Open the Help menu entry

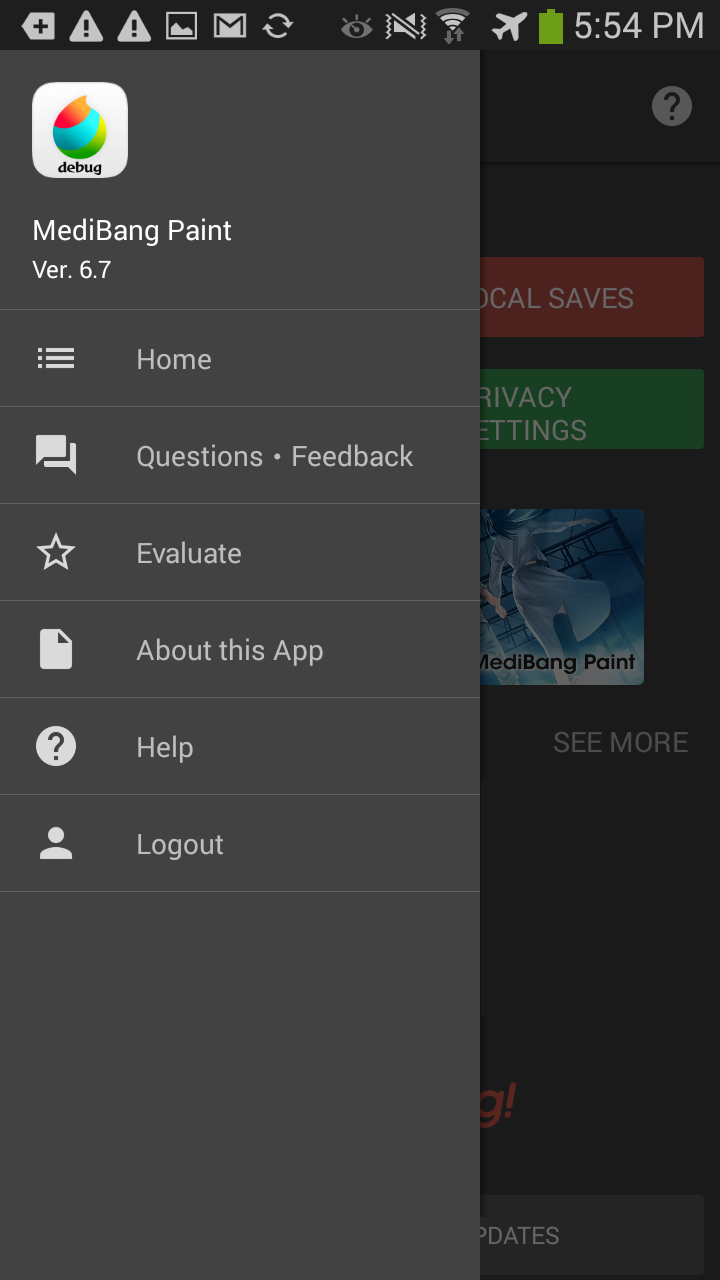coord(240,747)
